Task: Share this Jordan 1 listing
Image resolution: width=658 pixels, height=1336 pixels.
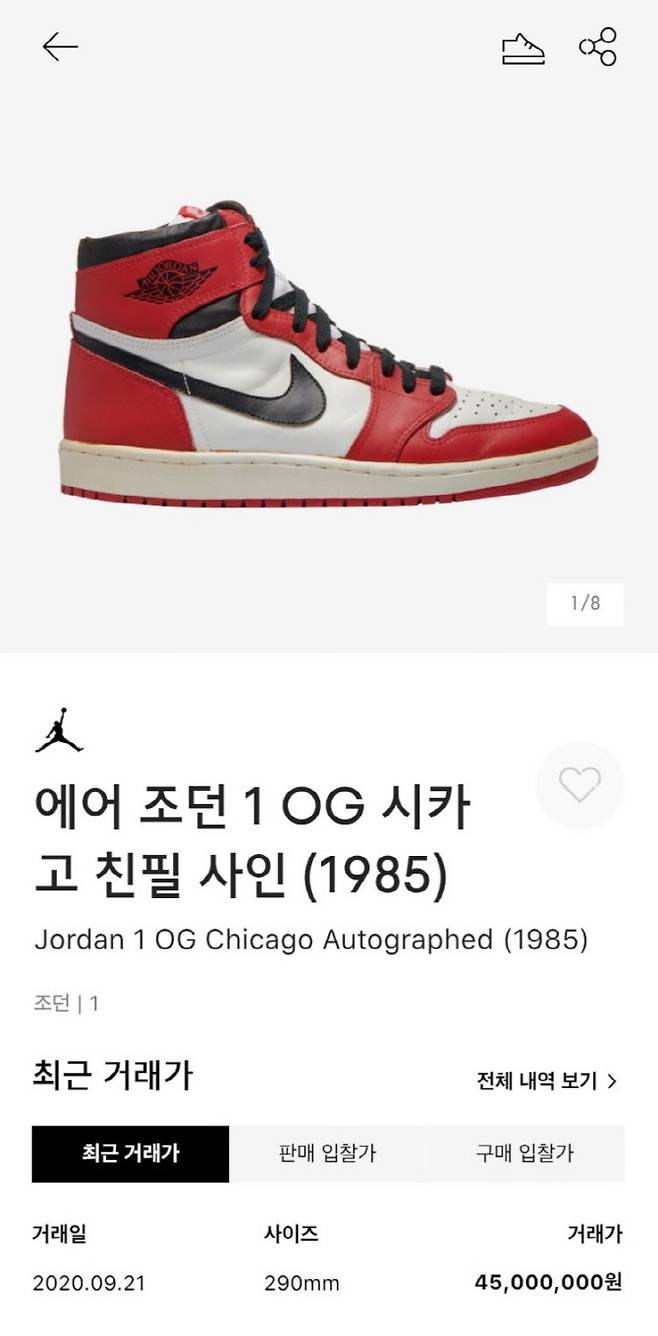Action: click(x=598, y=47)
